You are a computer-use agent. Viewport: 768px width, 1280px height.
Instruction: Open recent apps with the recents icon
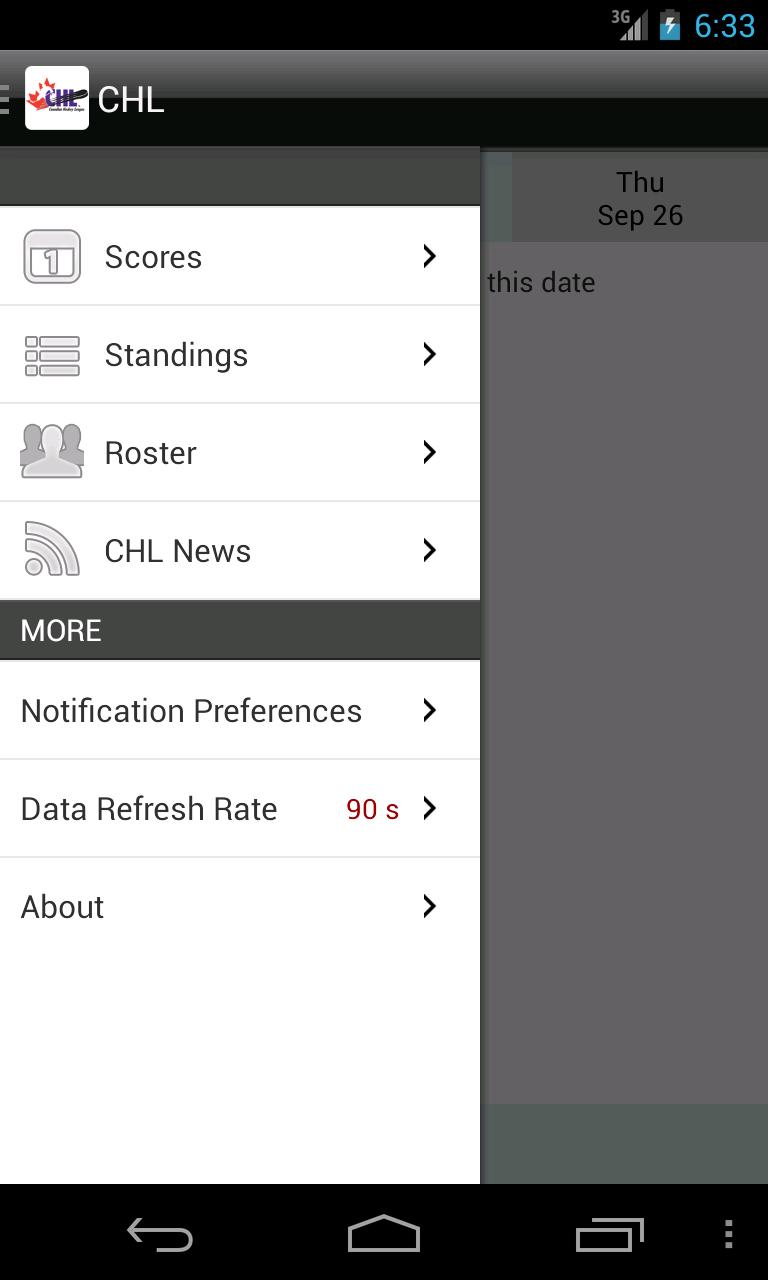(610, 1235)
